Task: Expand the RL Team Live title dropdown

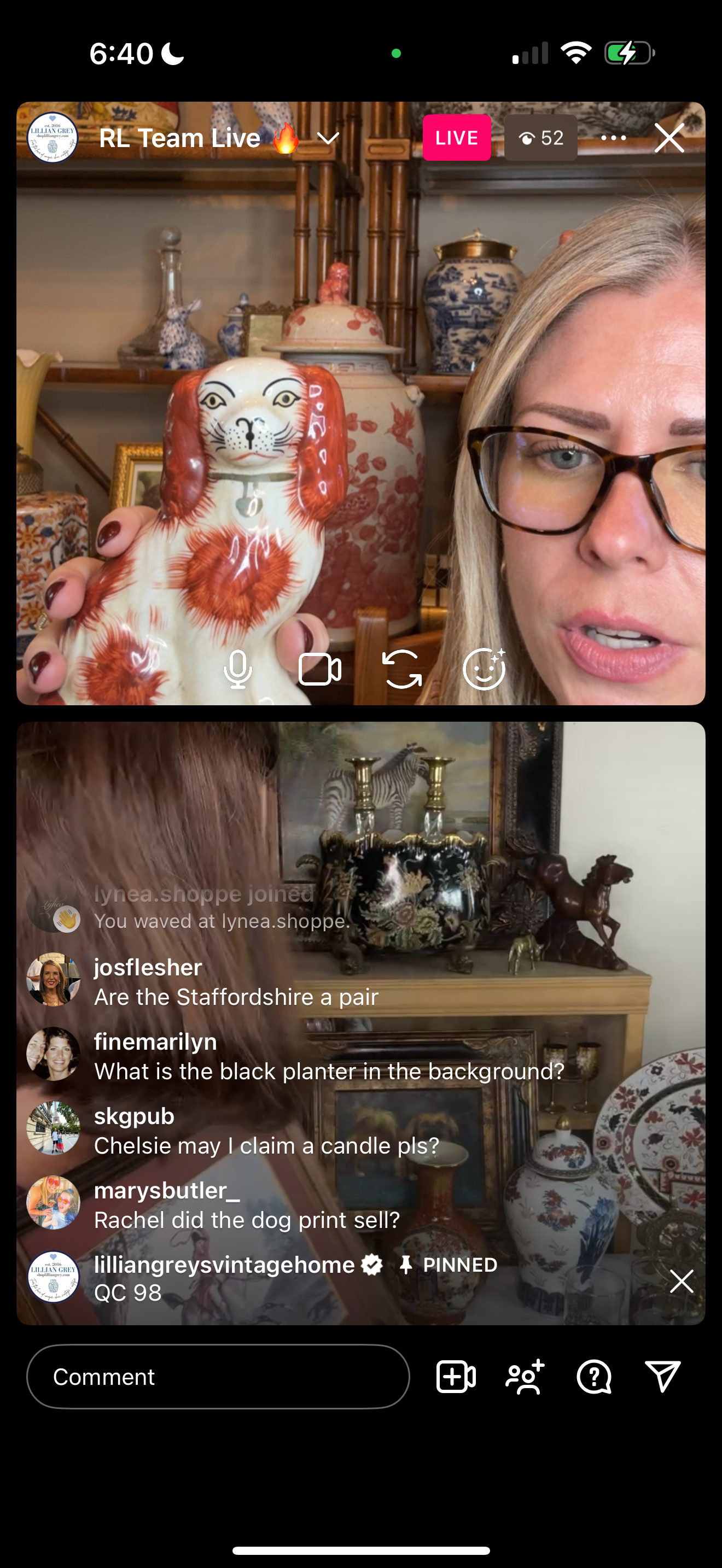Action: [328, 139]
